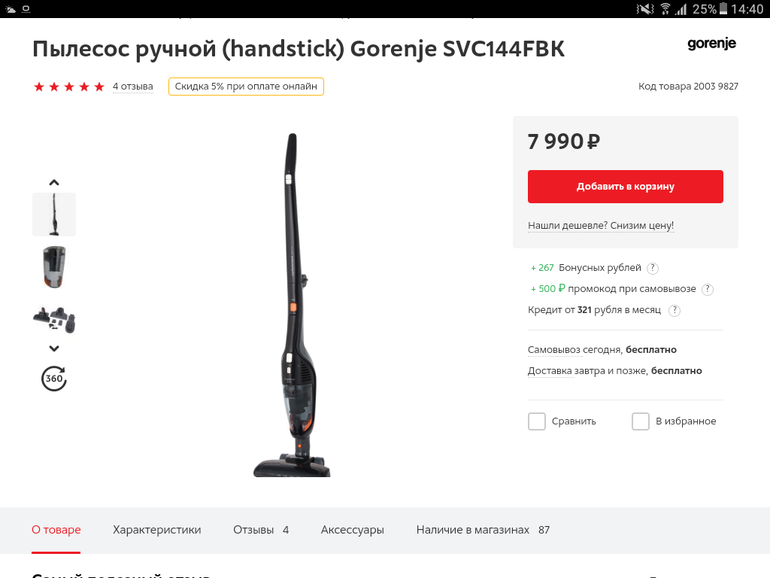
Task: Check the Сравнить checkbox
Action: pyautogui.click(x=537, y=421)
